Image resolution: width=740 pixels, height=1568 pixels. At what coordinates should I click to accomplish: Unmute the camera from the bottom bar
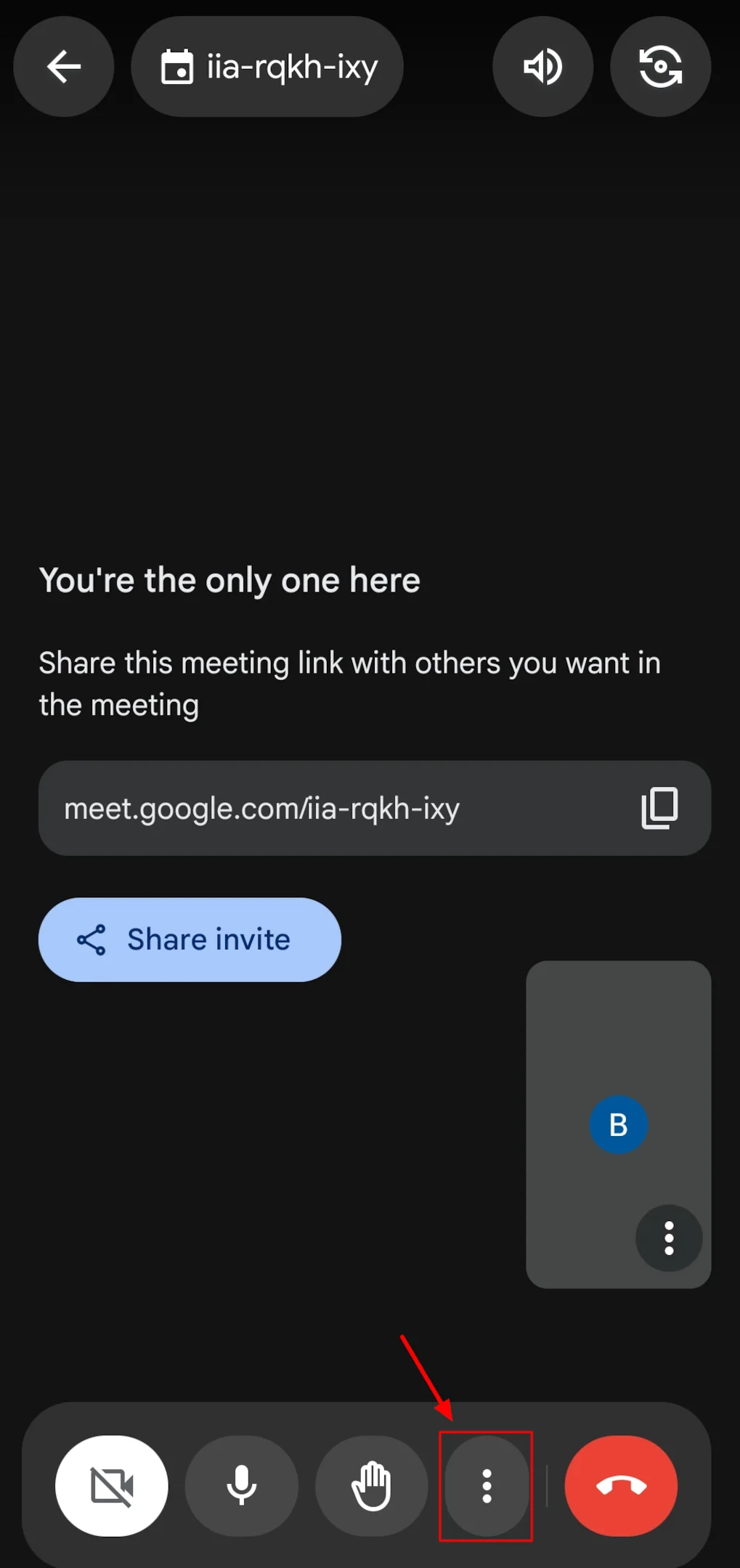tap(111, 1487)
